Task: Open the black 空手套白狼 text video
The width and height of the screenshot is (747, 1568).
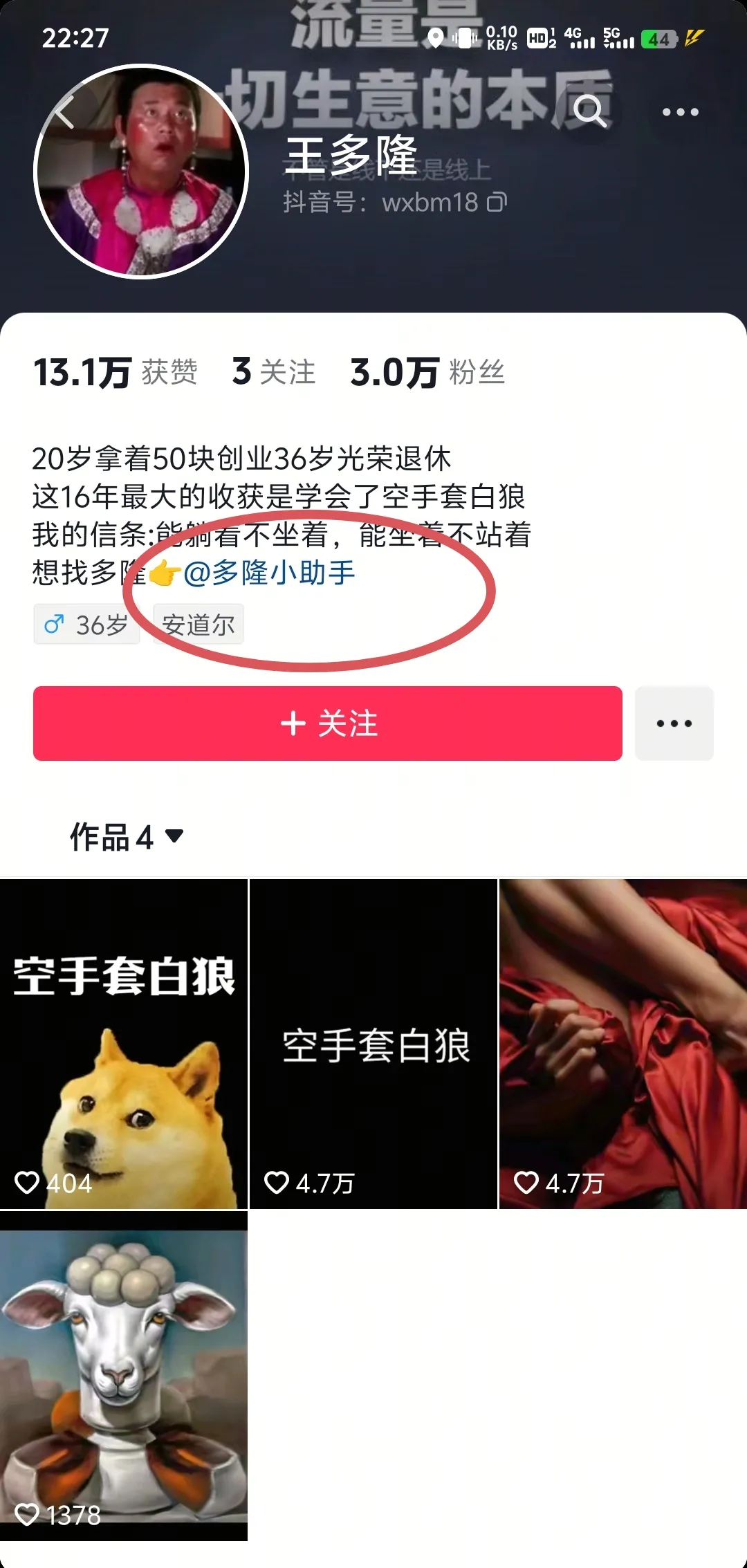Action: 373,1044
